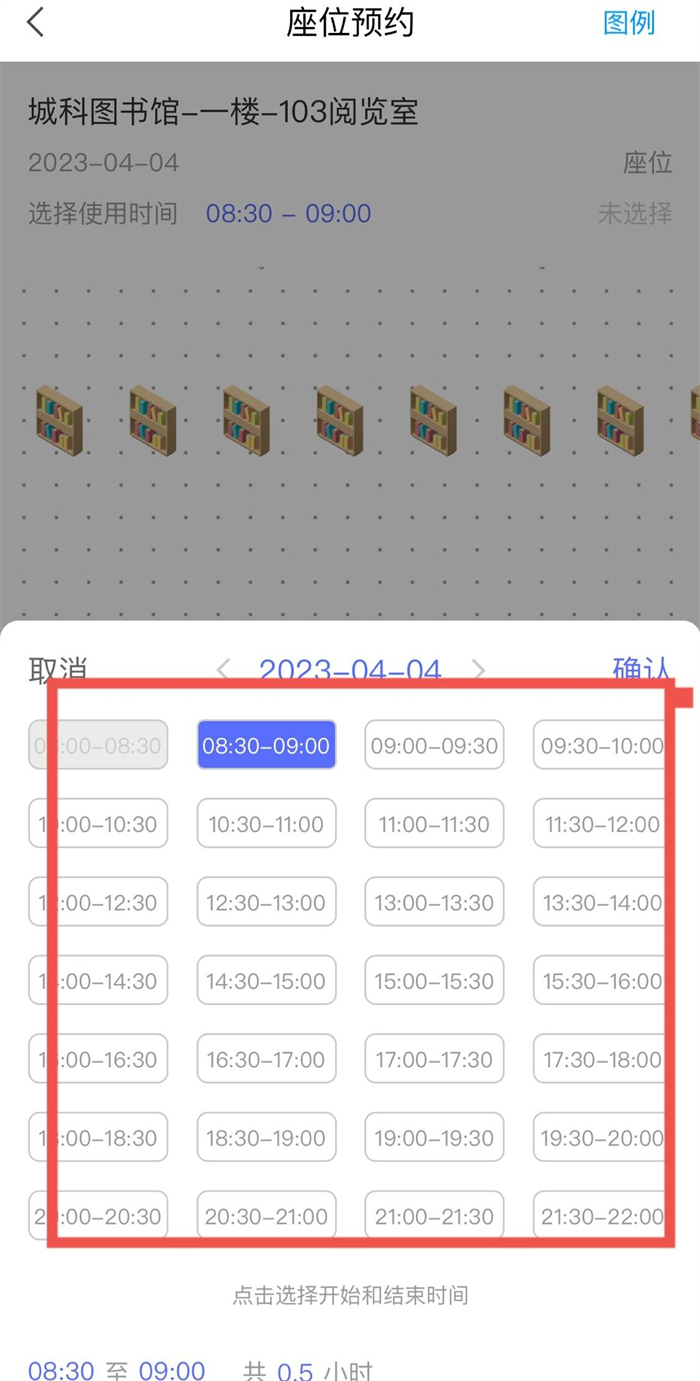
Task: Select the 17:30-18:00 time slot
Action: (602, 1059)
